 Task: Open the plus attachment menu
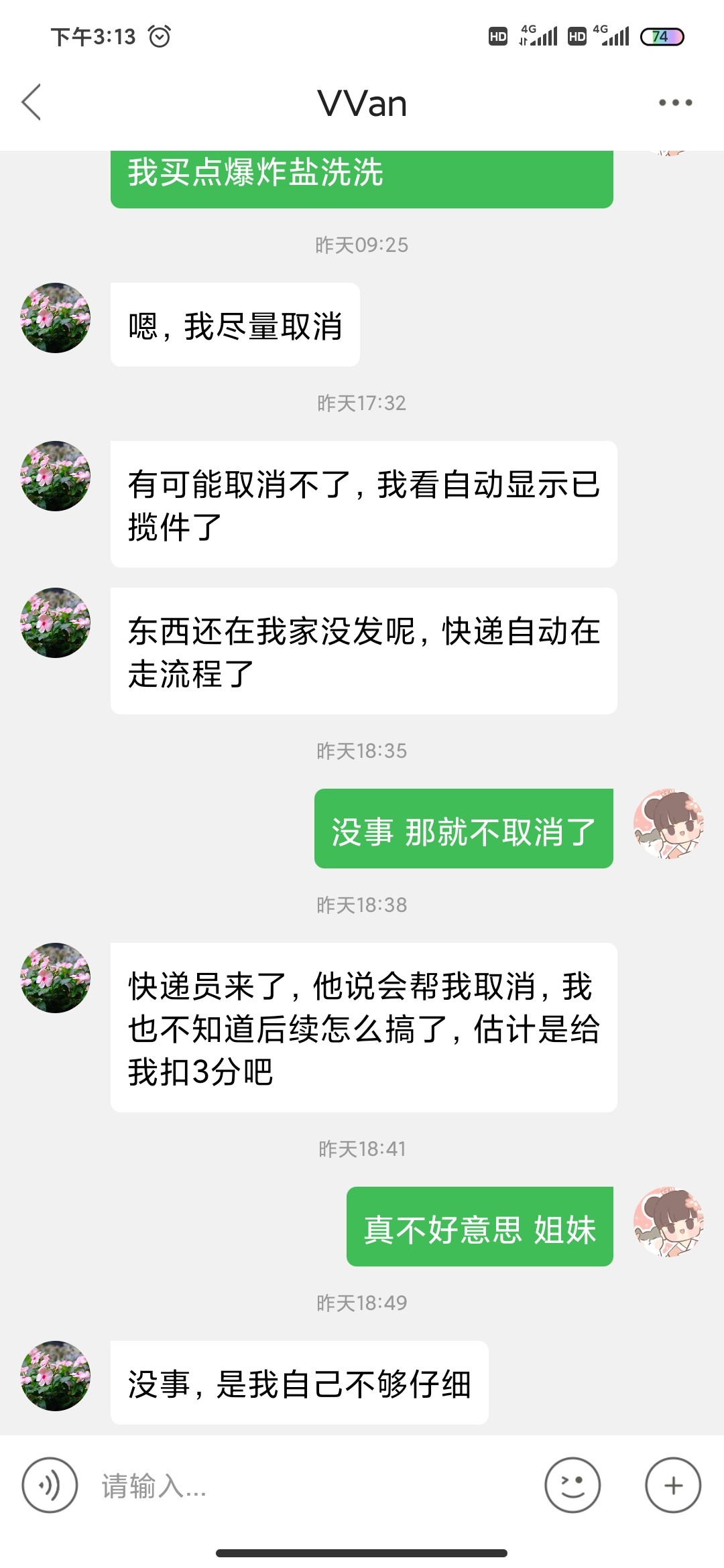pyautogui.click(x=673, y=1485)
